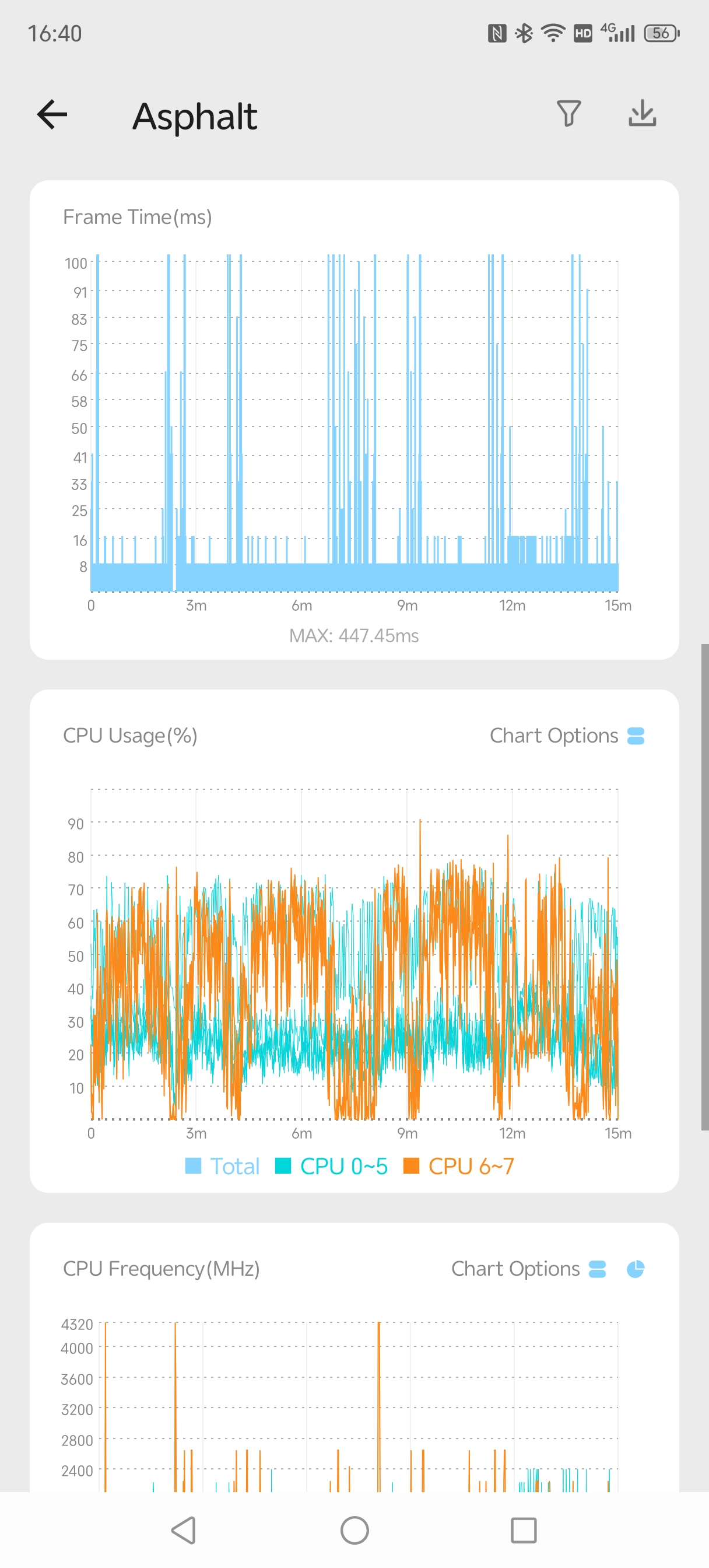Toggle the CPU 6~7 series legend
This screenshot has height=1568, width=709.
[x=459, y=1165]
